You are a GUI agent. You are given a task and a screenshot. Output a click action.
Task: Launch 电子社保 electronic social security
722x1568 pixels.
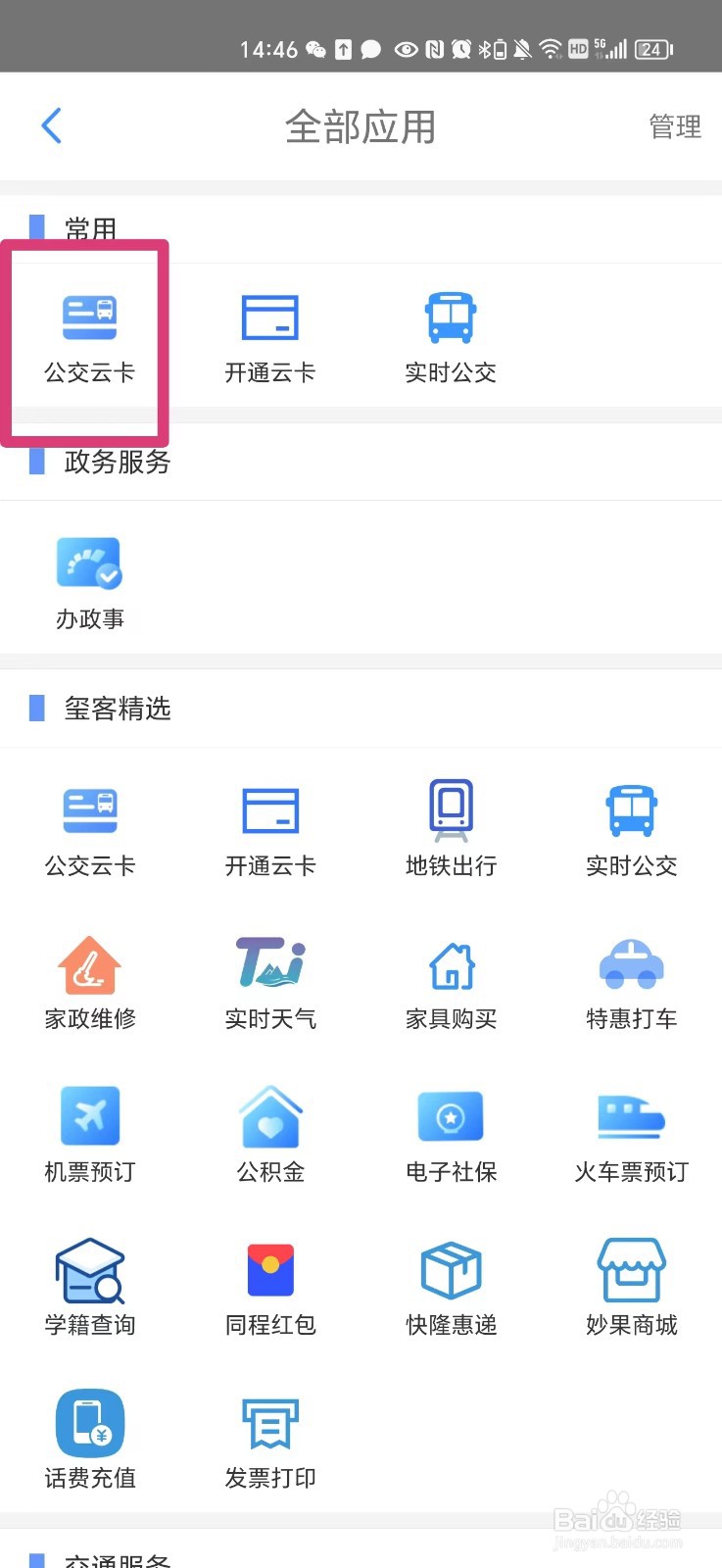coord(450,1132)
